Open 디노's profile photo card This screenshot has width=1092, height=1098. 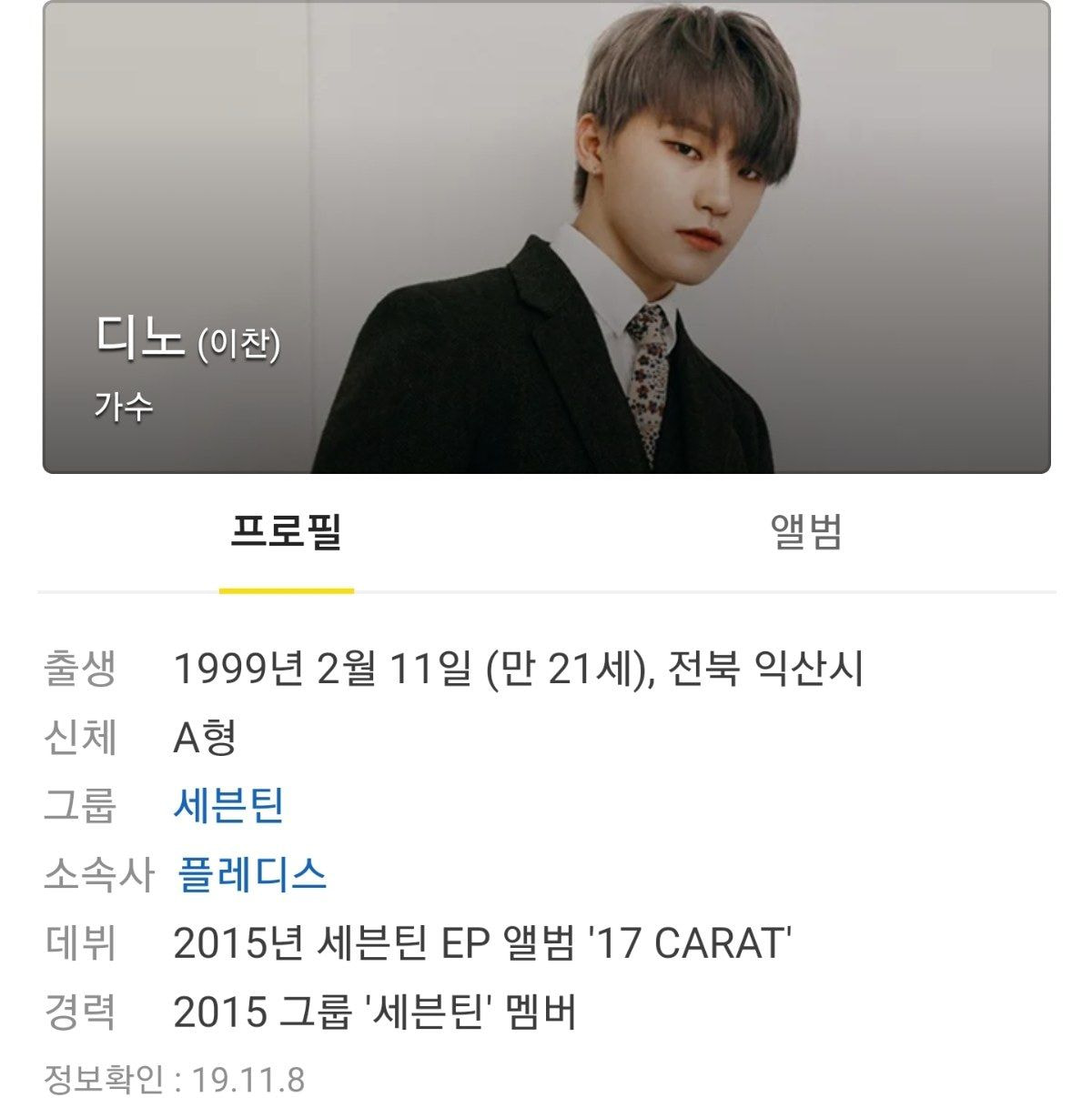(546, 238)
